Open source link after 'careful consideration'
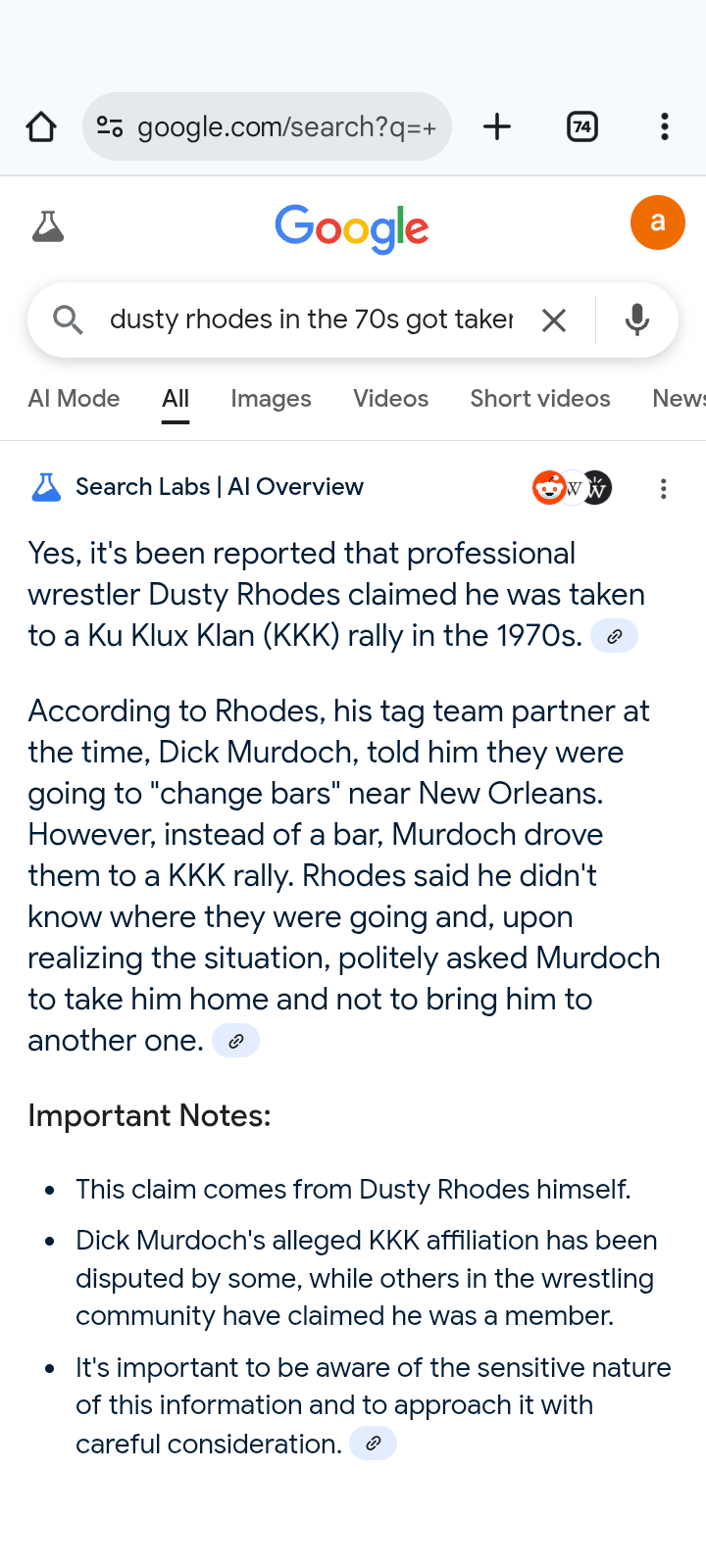Screen dimensions: 706x1568 coord(374,1444)
